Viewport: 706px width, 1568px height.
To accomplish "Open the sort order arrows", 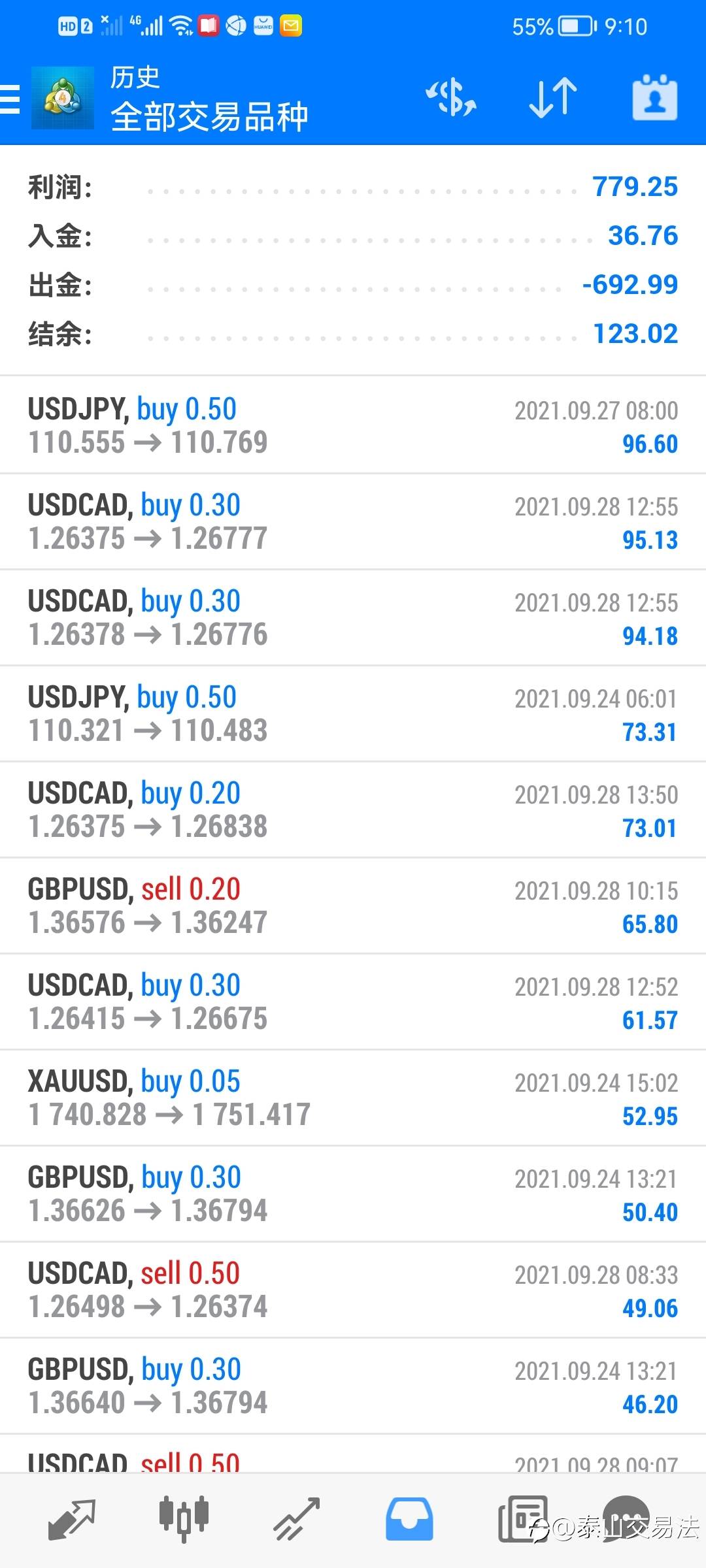I will 553,98.
